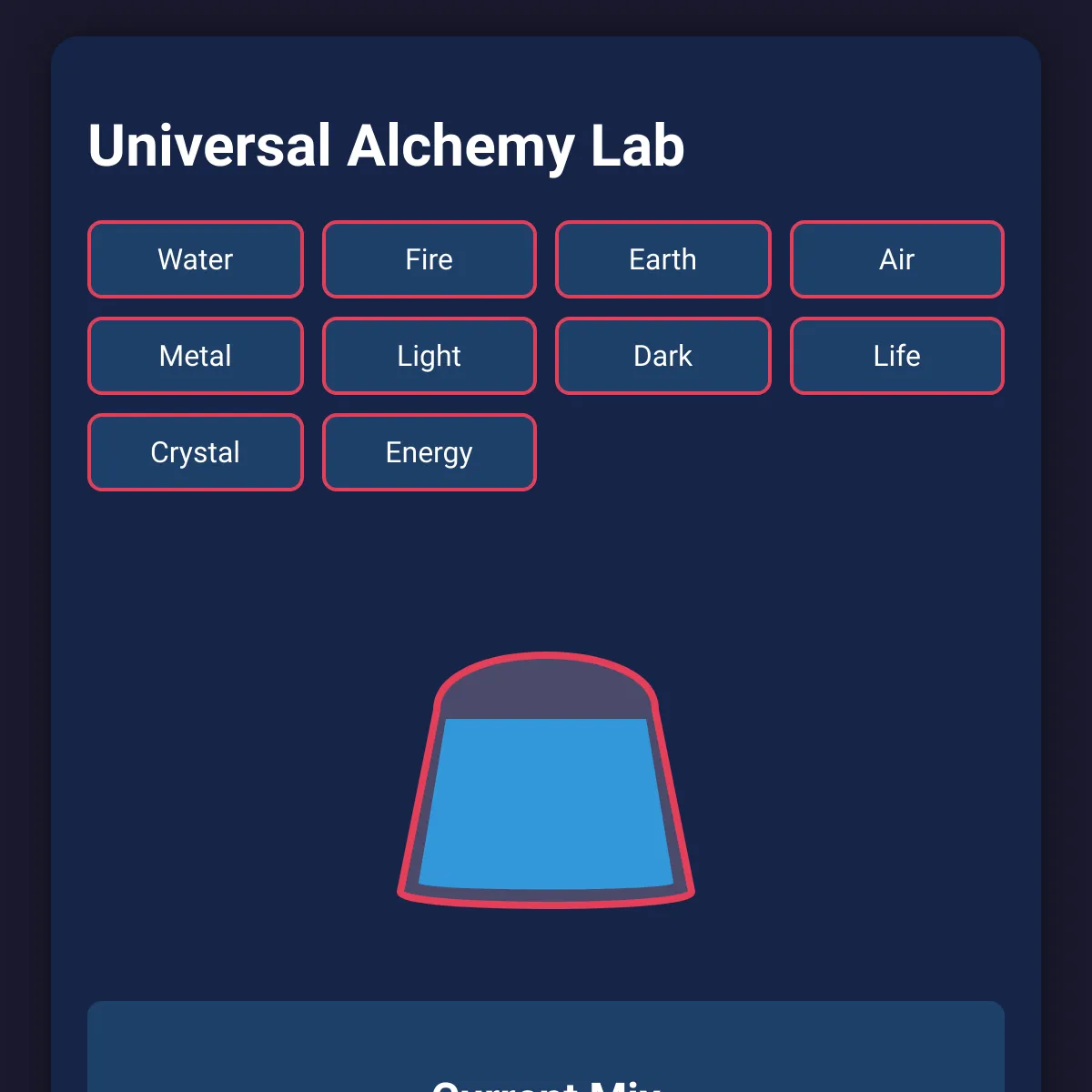Add the Light element
The width and height of the screenshot is (1092, 1092).
coord(430,356)
